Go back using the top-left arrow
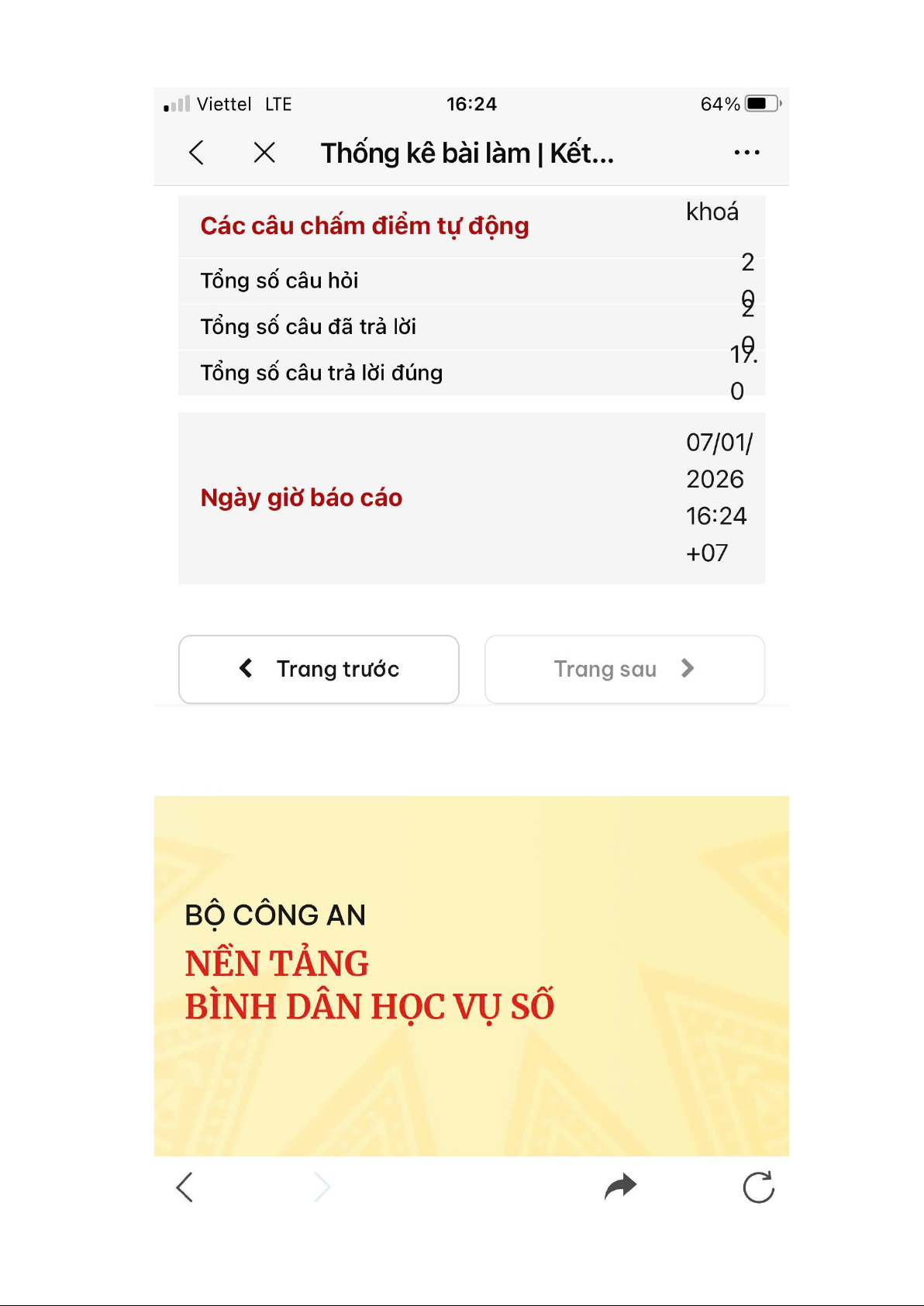The height and width of the screenshot is (1306, 924). pyautogui.click(x=197, y=153)
